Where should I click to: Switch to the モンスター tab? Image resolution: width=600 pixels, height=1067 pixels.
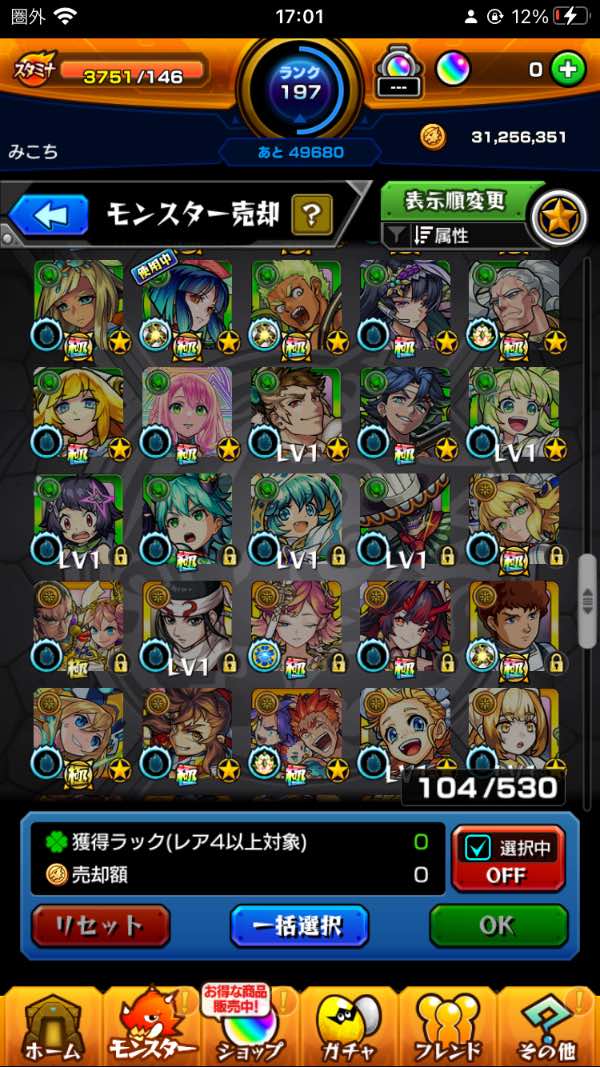[150, 1028]
